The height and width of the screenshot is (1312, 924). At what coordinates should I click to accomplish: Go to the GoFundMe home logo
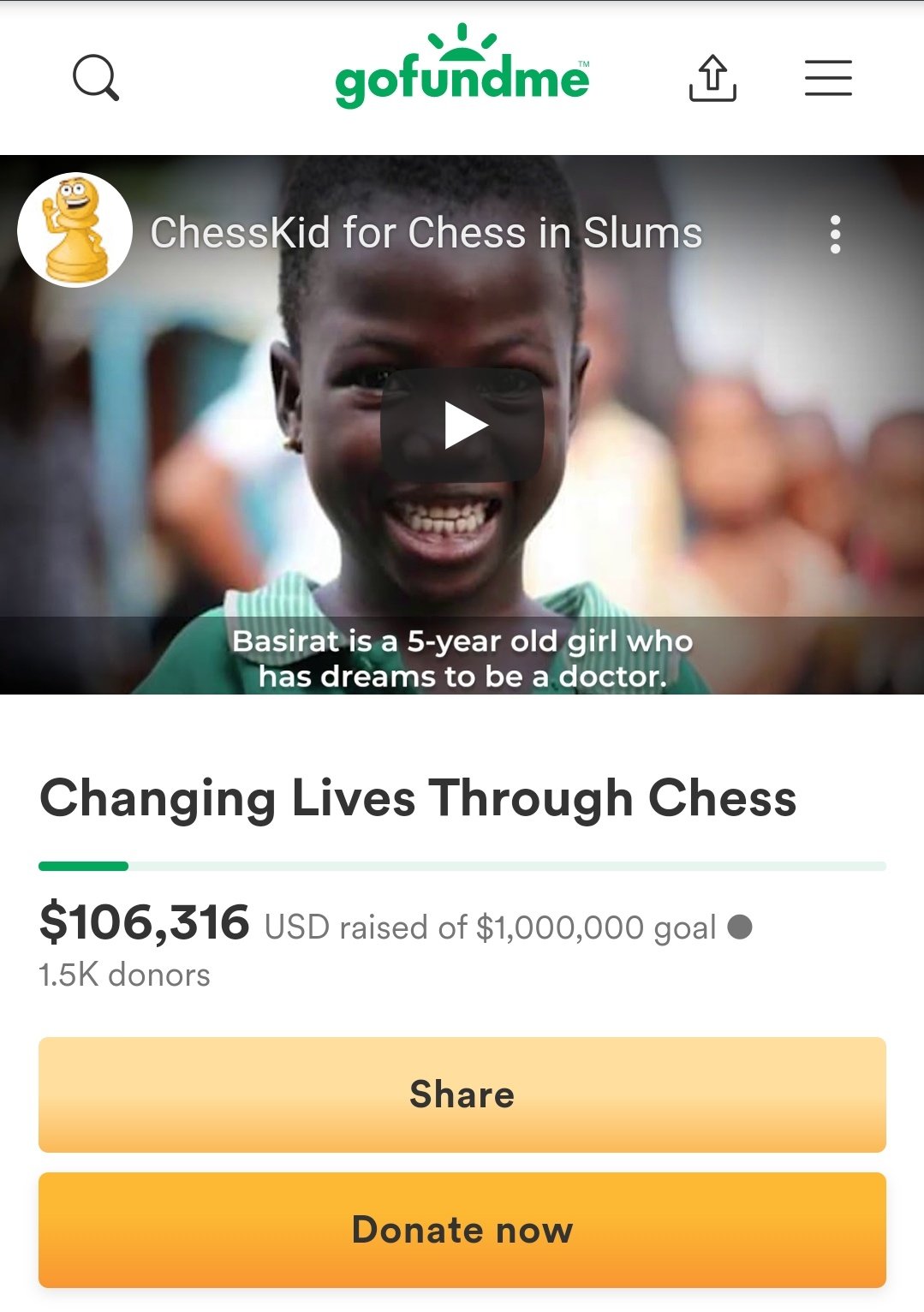point(462,72)
